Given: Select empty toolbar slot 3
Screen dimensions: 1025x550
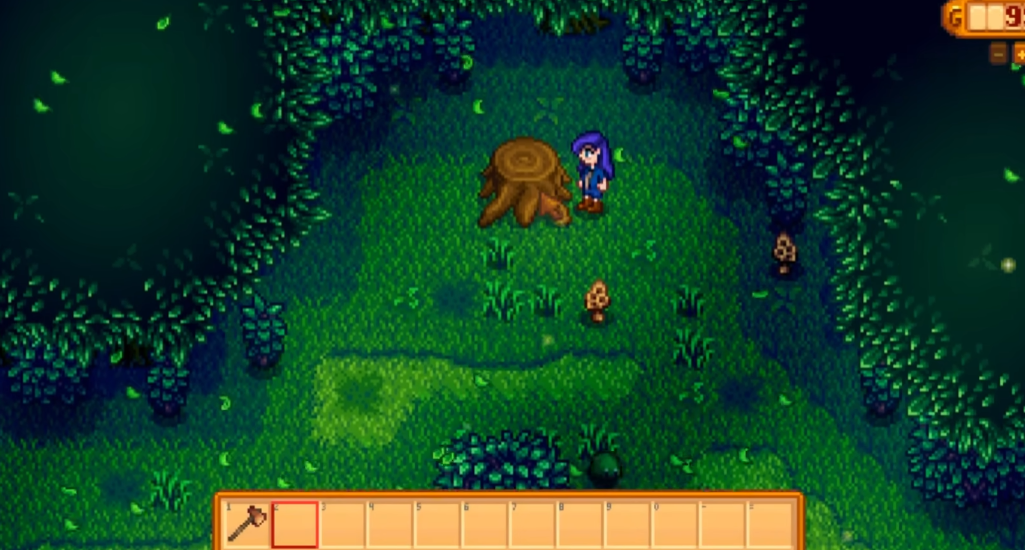Looking at the screenshot, I should point(342,524).
